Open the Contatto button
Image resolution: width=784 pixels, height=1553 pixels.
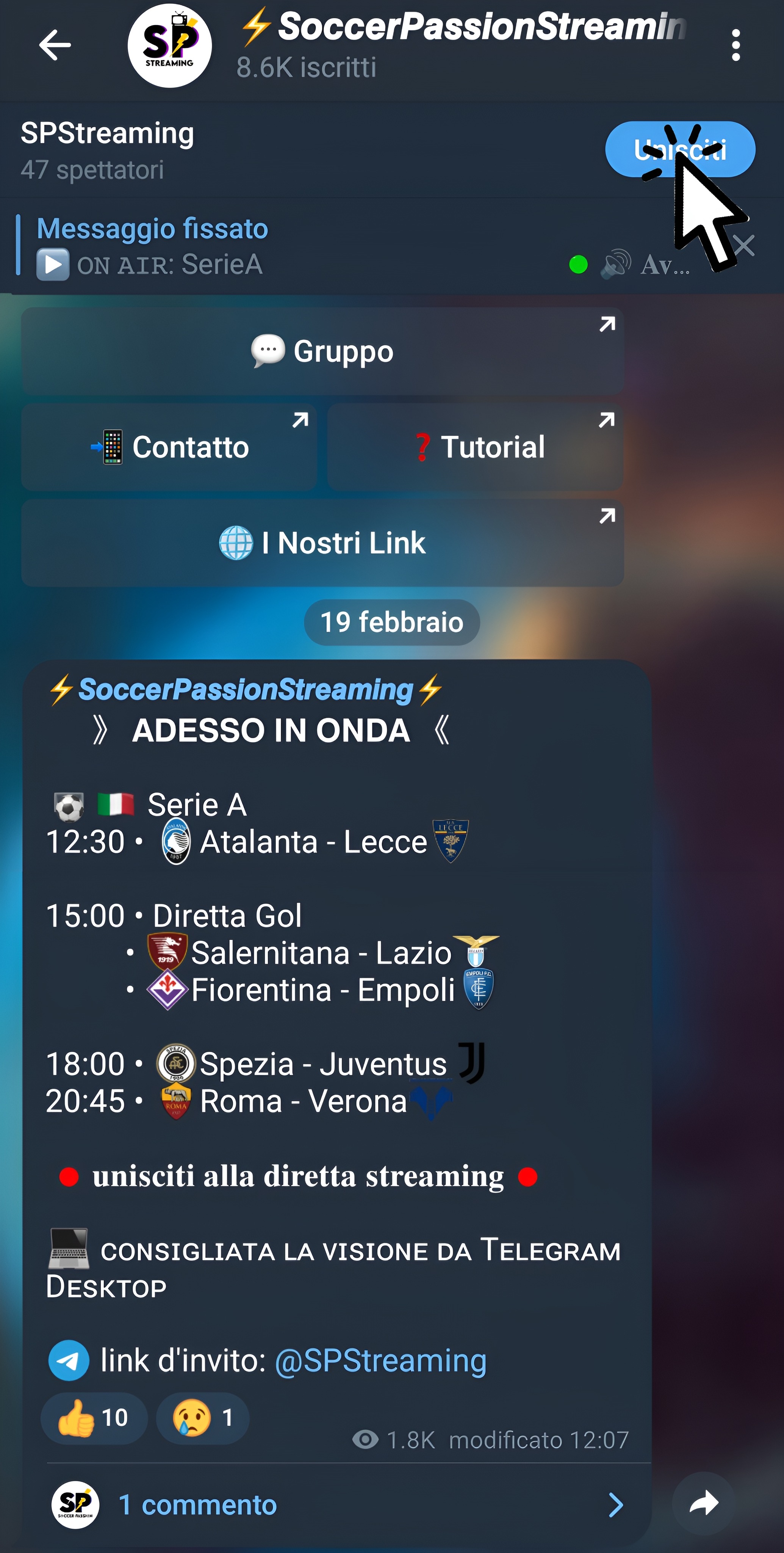[x=169, y=447]
